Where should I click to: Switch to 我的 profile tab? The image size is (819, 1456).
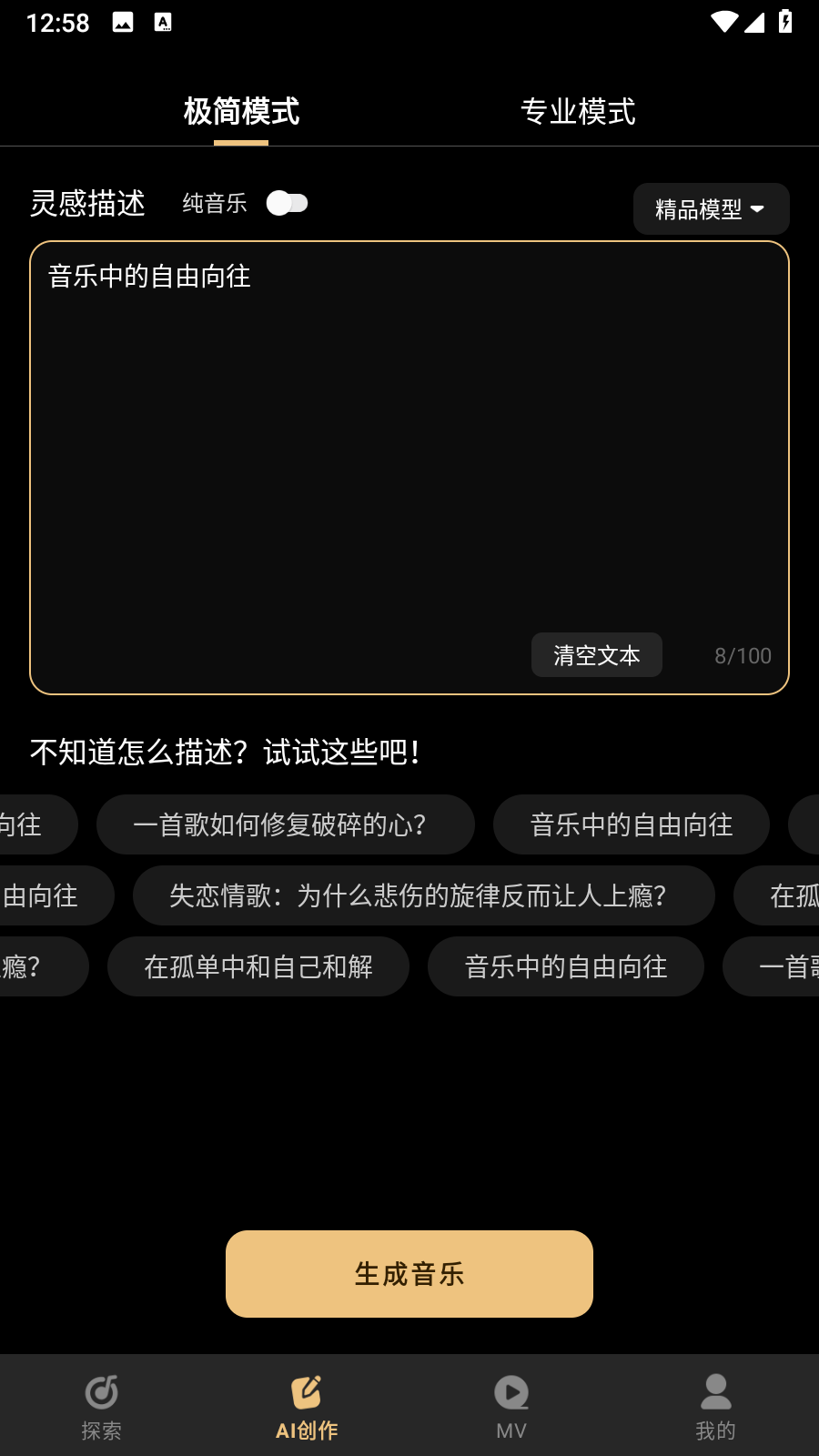[716, 1406]
